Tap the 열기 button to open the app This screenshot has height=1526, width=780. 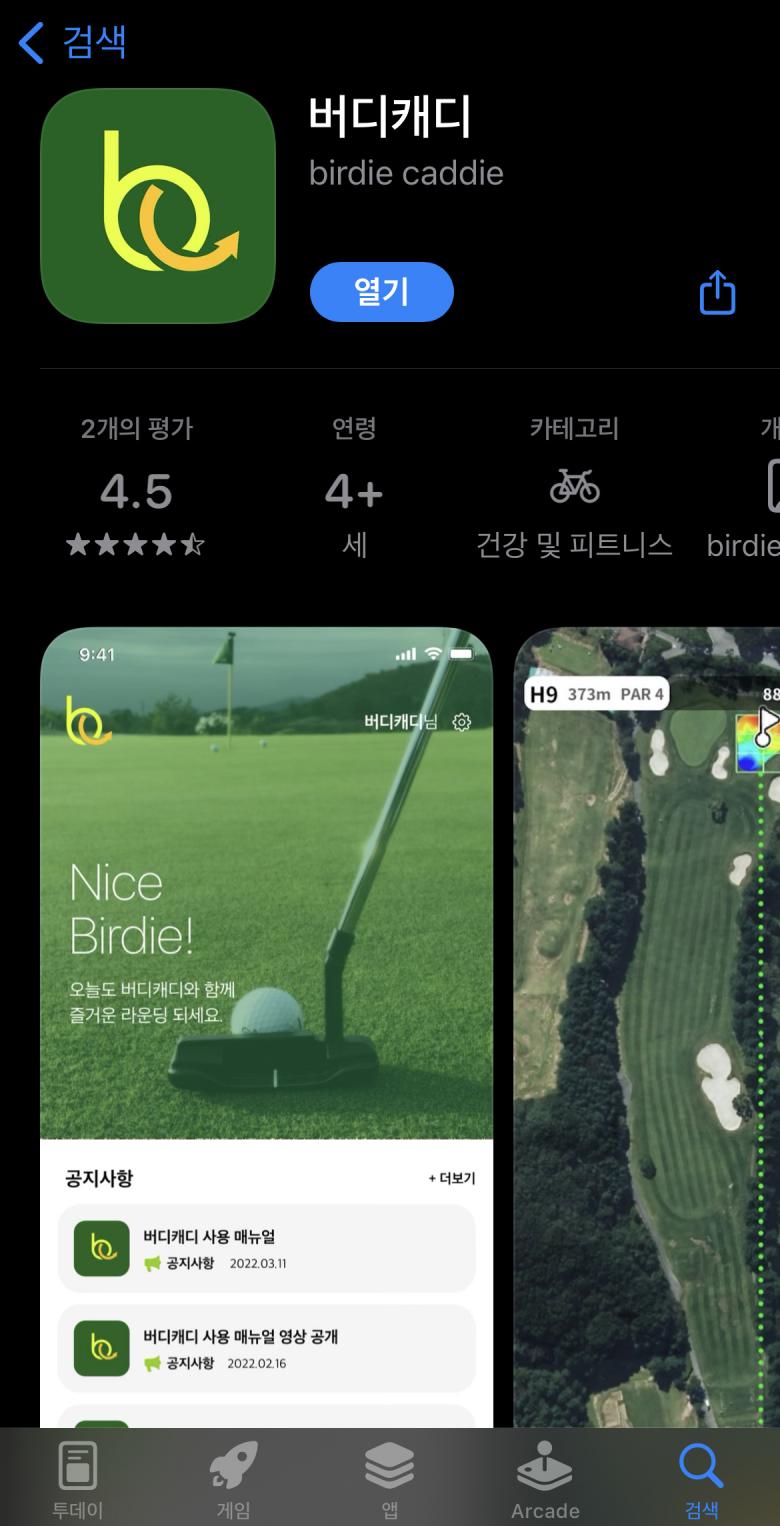click(381, 292)
